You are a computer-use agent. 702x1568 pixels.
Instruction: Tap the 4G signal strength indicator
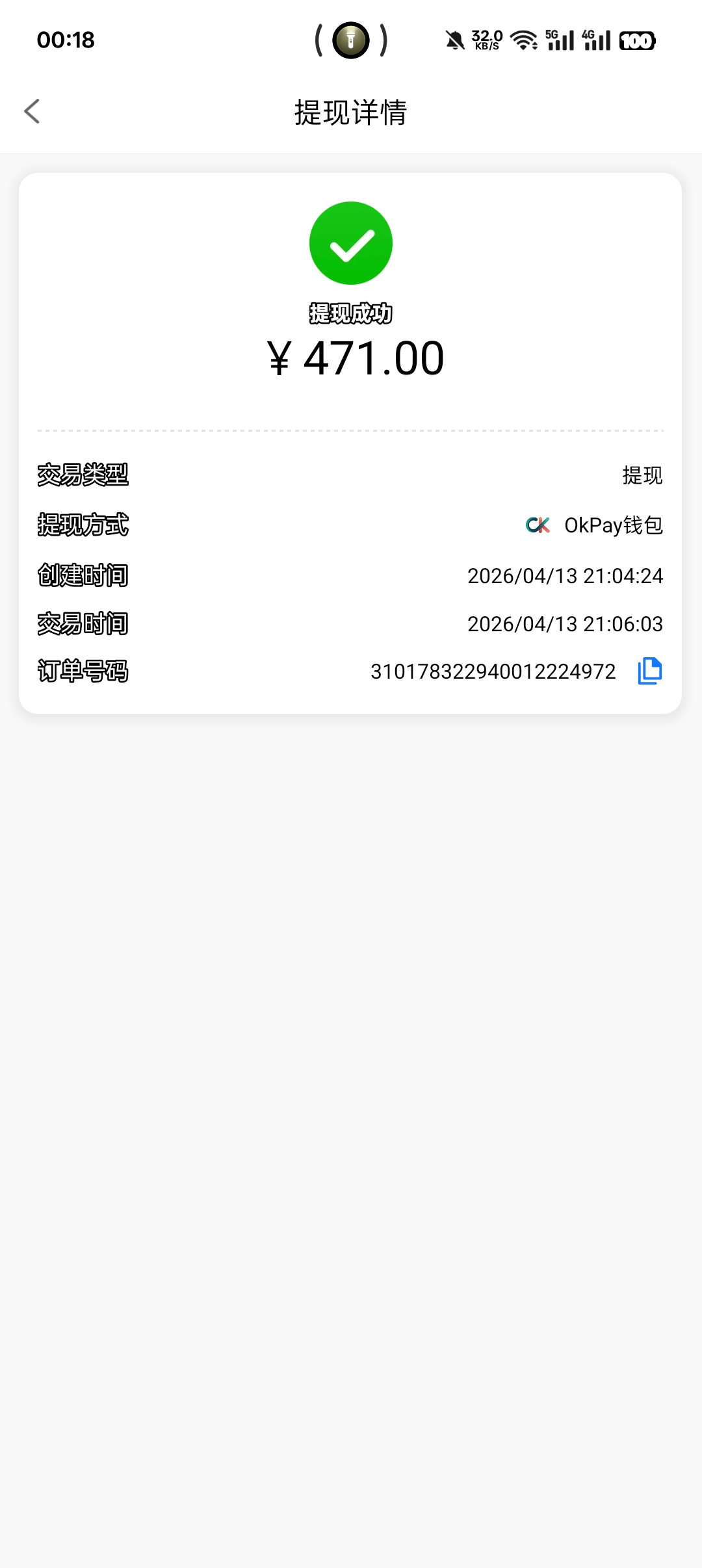pos(595,40)
